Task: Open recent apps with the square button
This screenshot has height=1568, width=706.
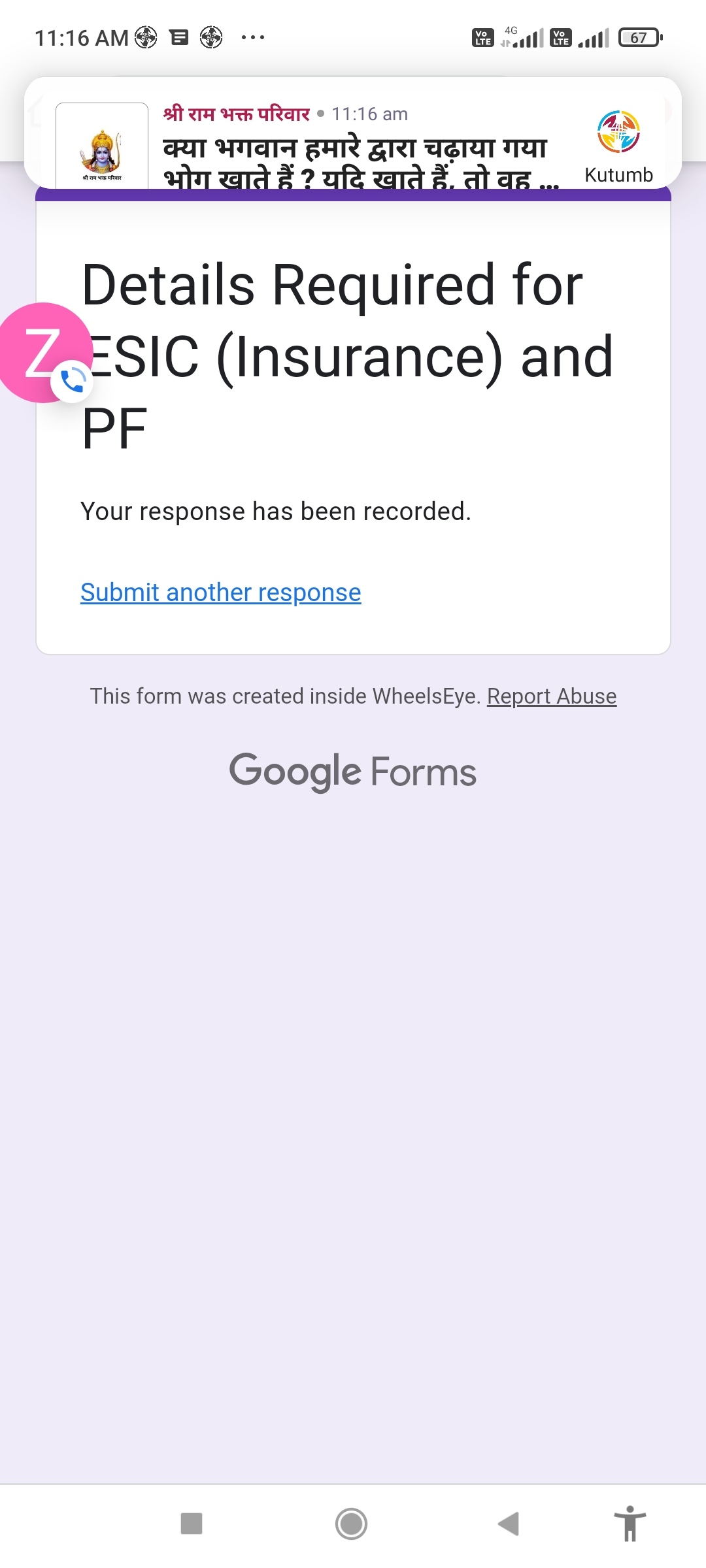Action: 192,1524
